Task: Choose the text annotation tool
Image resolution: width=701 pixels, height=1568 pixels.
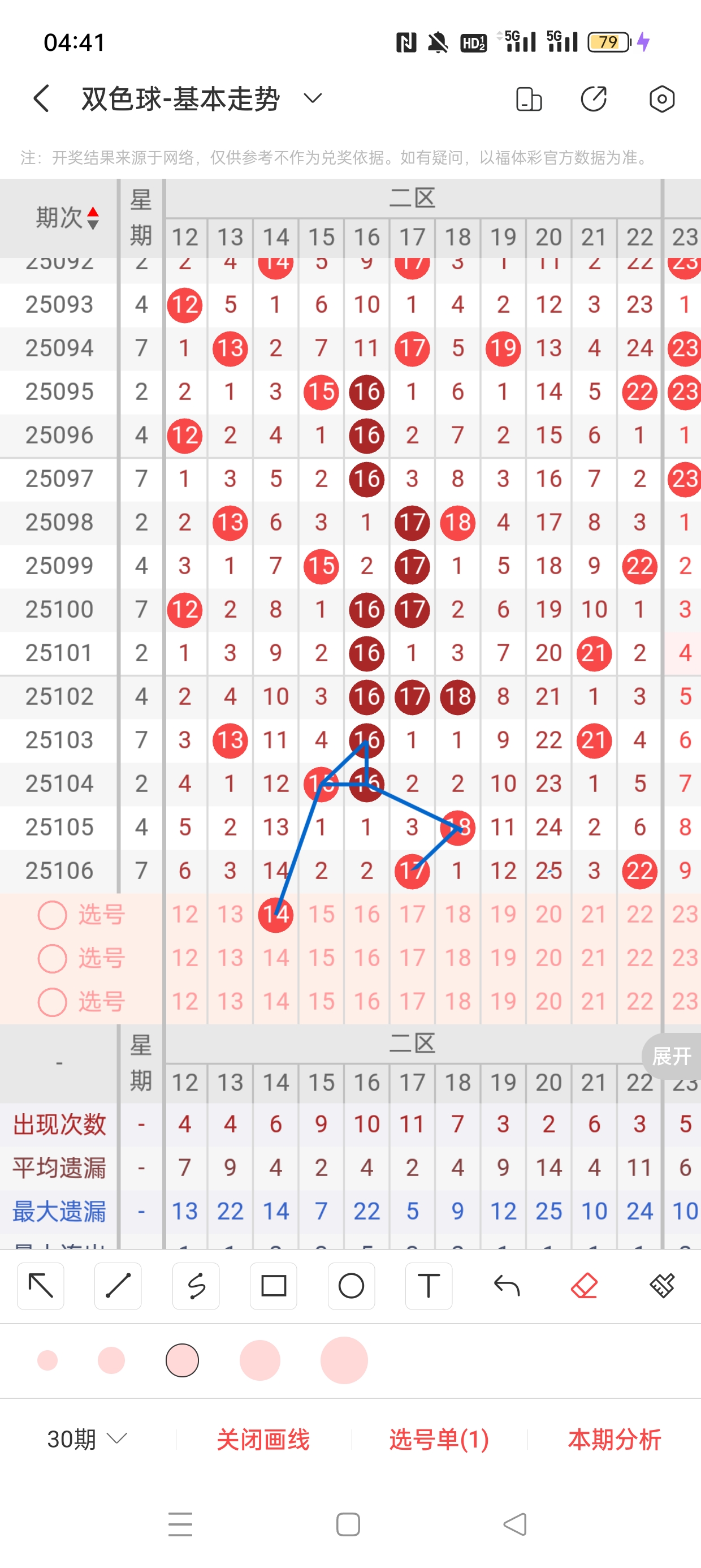Action: [x=429, y=1286]
